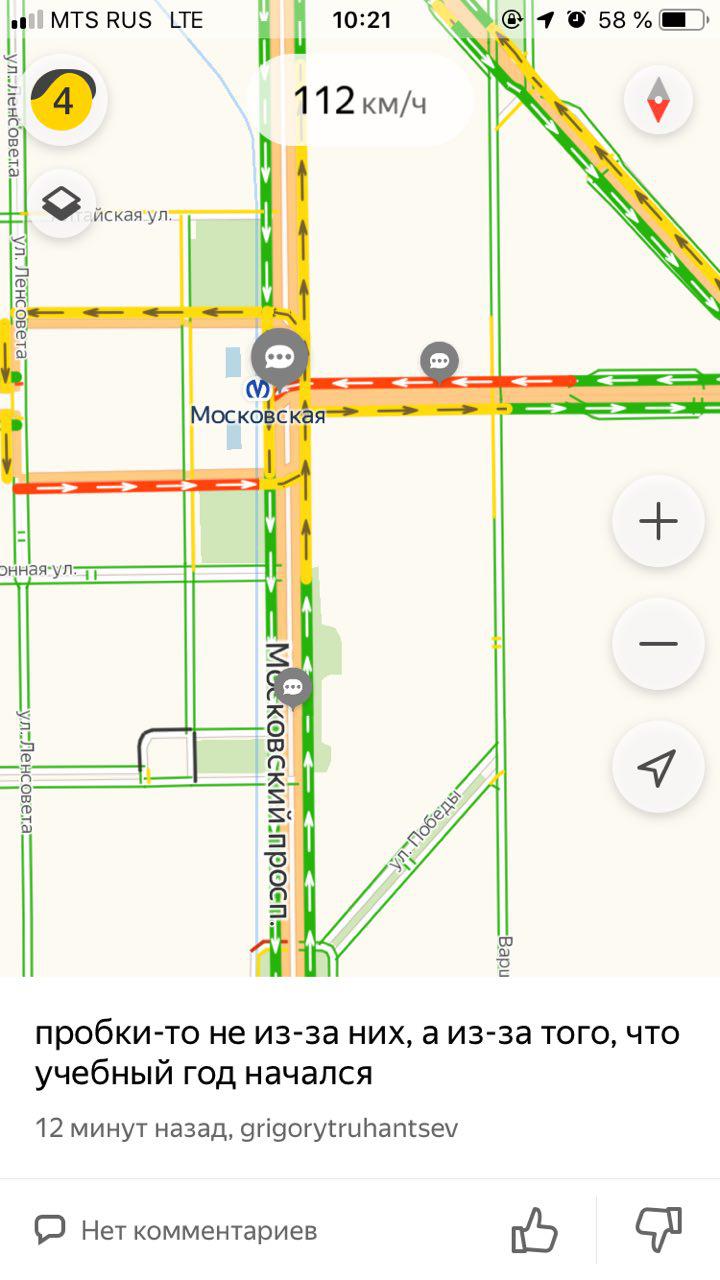The height and width of the screenshot is (1280, 720).
Task: Open the traffic level 4 indicator
Action: point(63,100)
